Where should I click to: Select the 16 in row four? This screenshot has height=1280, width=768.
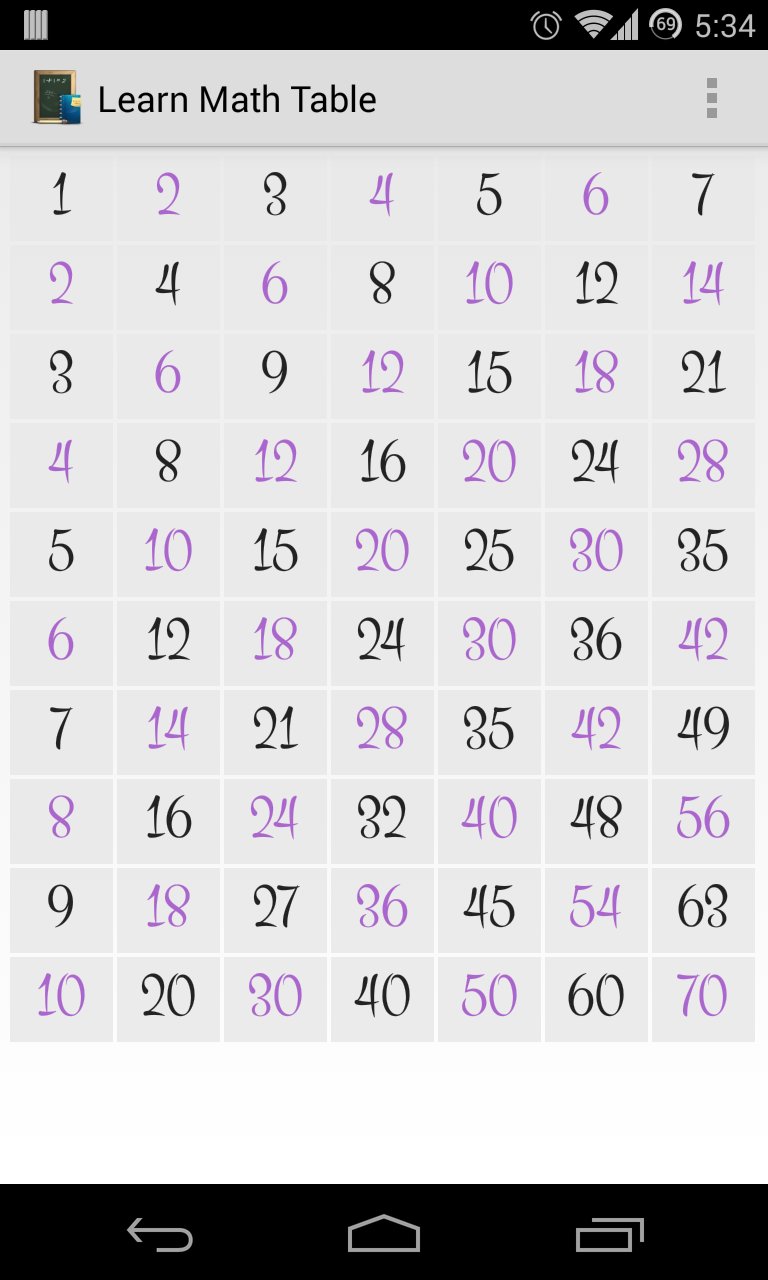(x=382, y=464)
